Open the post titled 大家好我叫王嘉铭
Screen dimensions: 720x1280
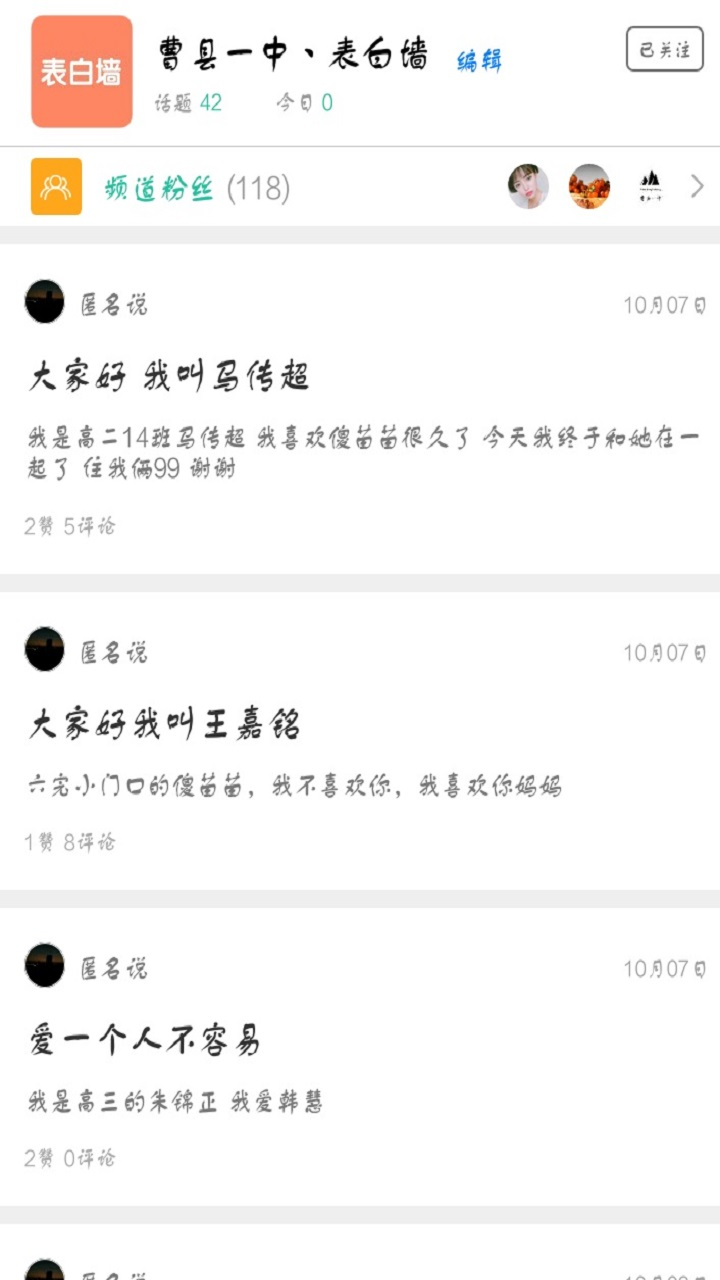click(x=164, y=725)
